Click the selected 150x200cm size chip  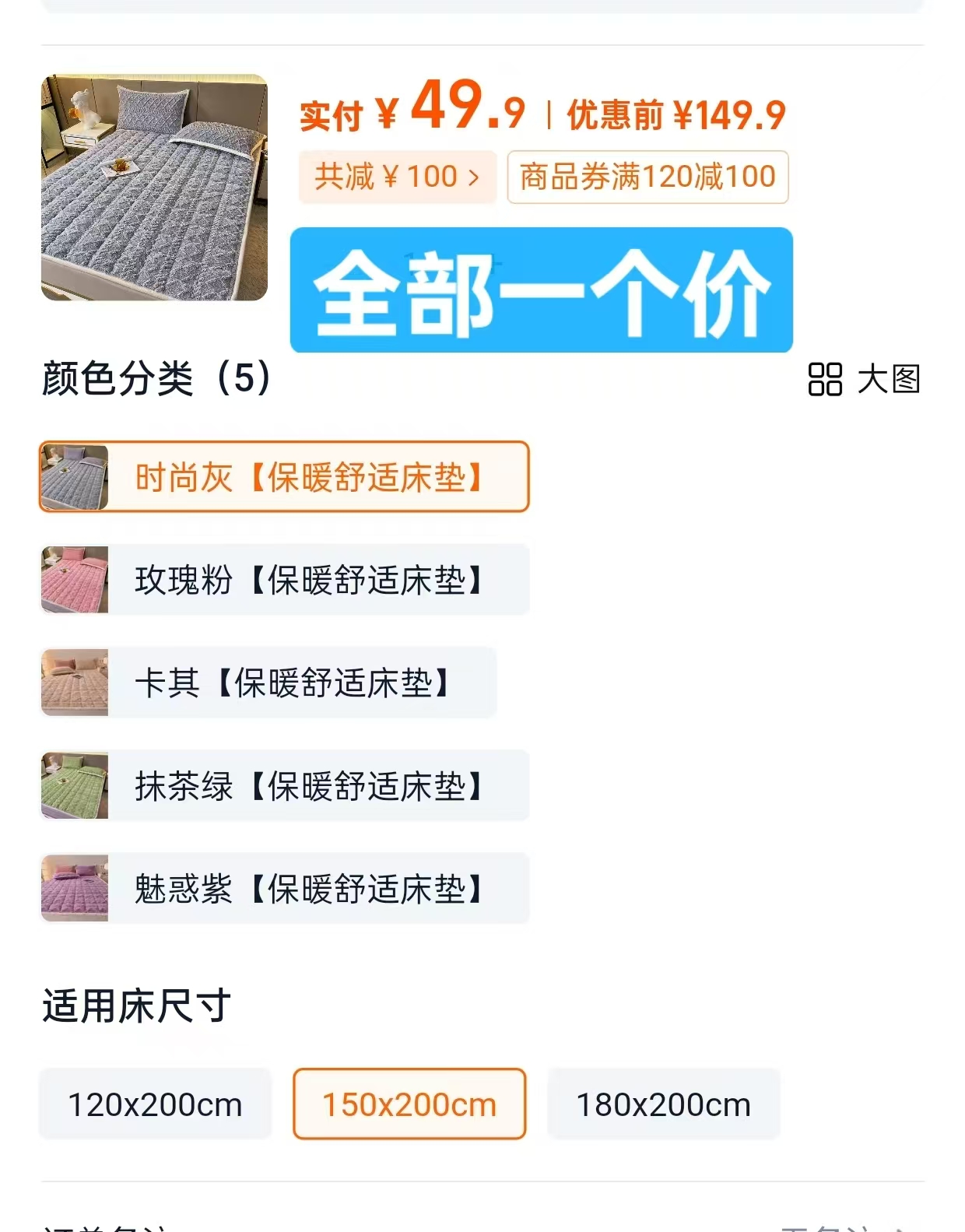tap(409, 1104)
